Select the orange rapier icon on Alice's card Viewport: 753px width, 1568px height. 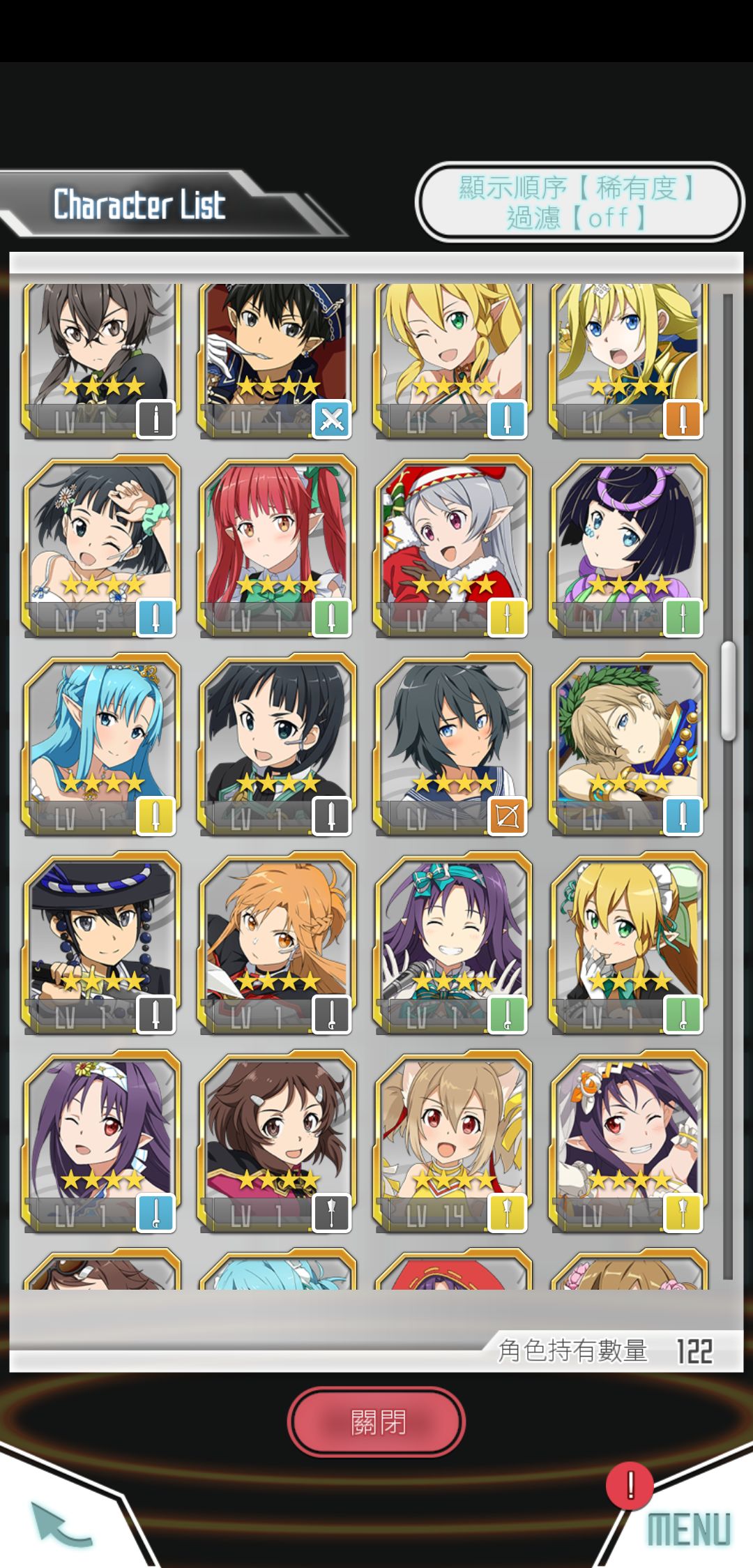click(684, 419)
